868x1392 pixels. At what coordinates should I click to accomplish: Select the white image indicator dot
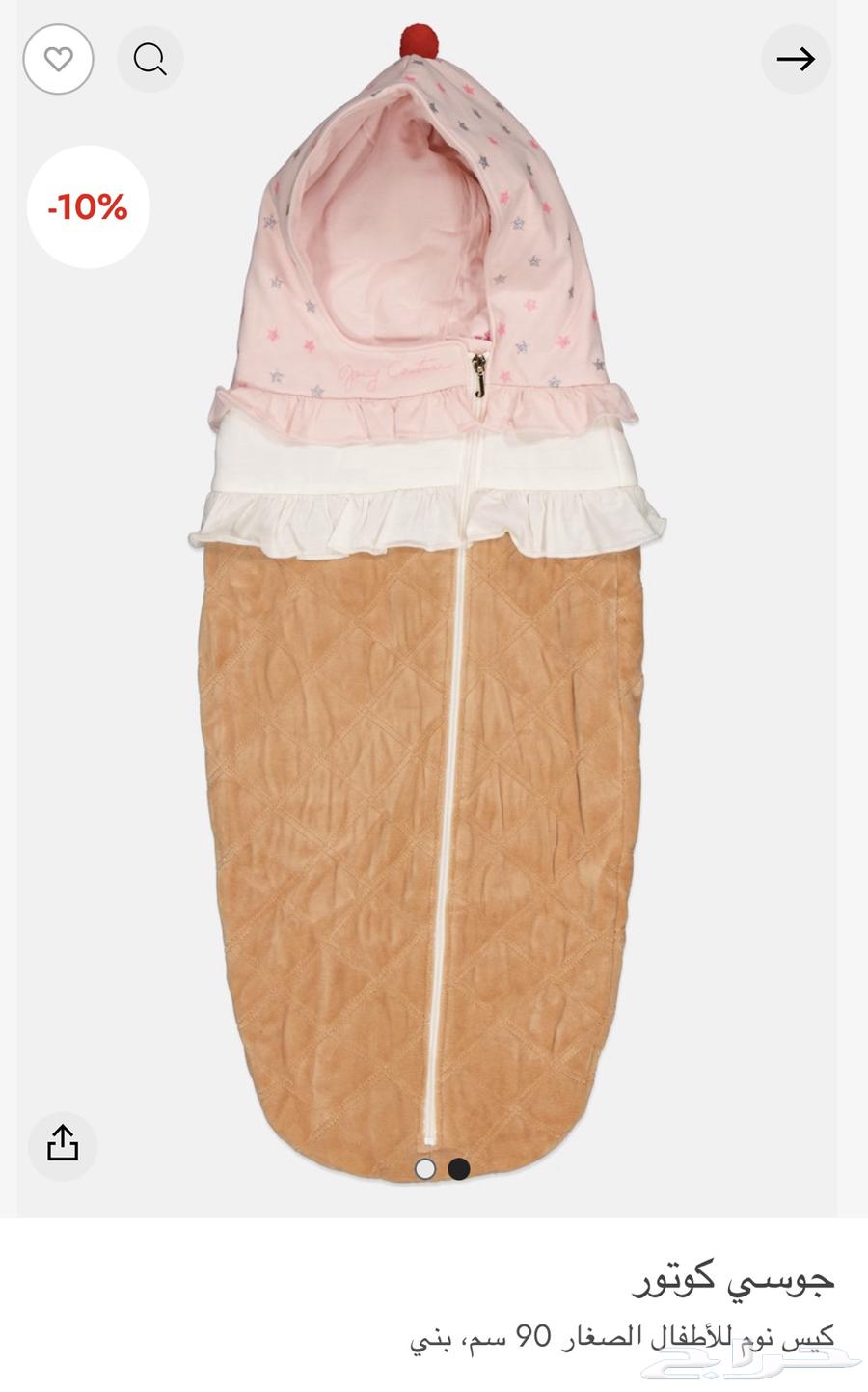click(424, 1169)
